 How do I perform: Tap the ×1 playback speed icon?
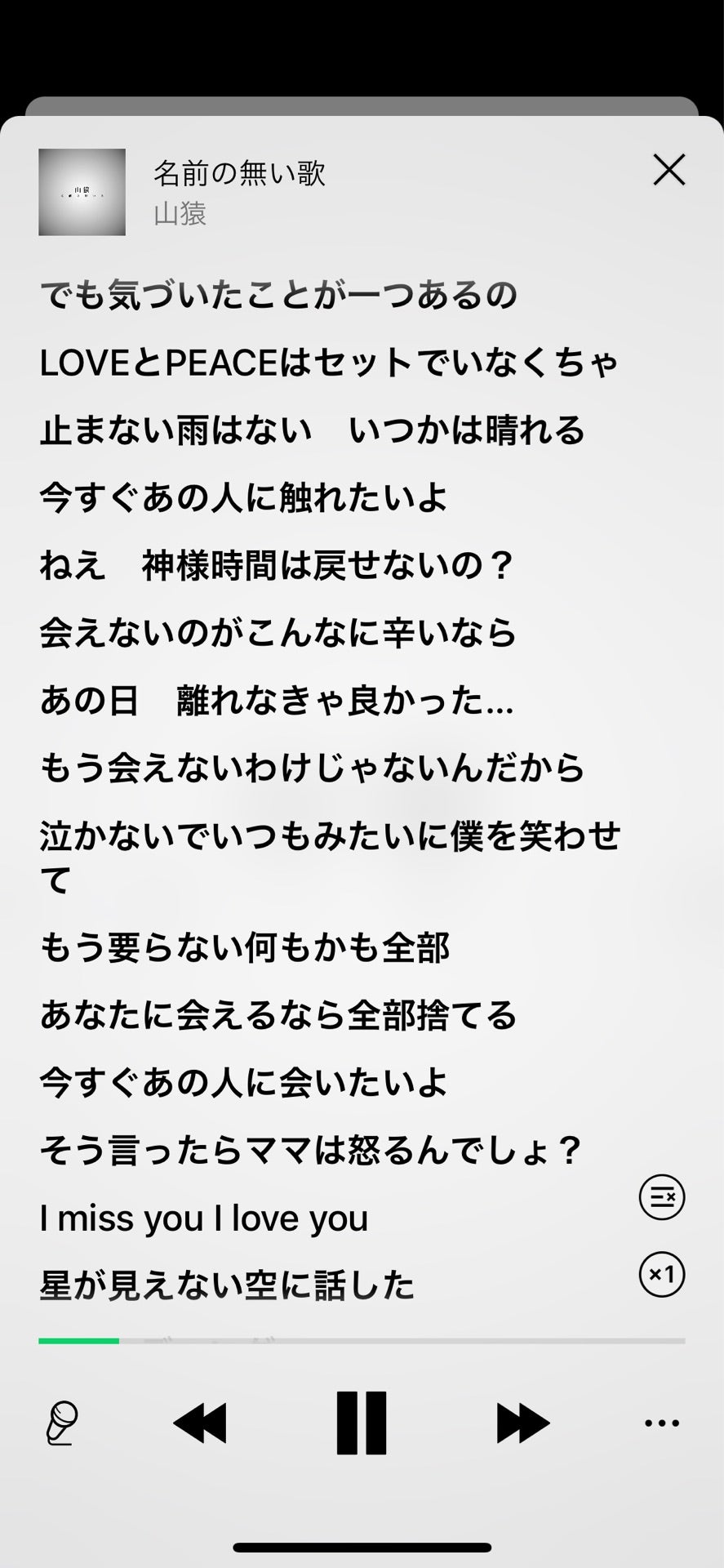tap(660, 1275)
